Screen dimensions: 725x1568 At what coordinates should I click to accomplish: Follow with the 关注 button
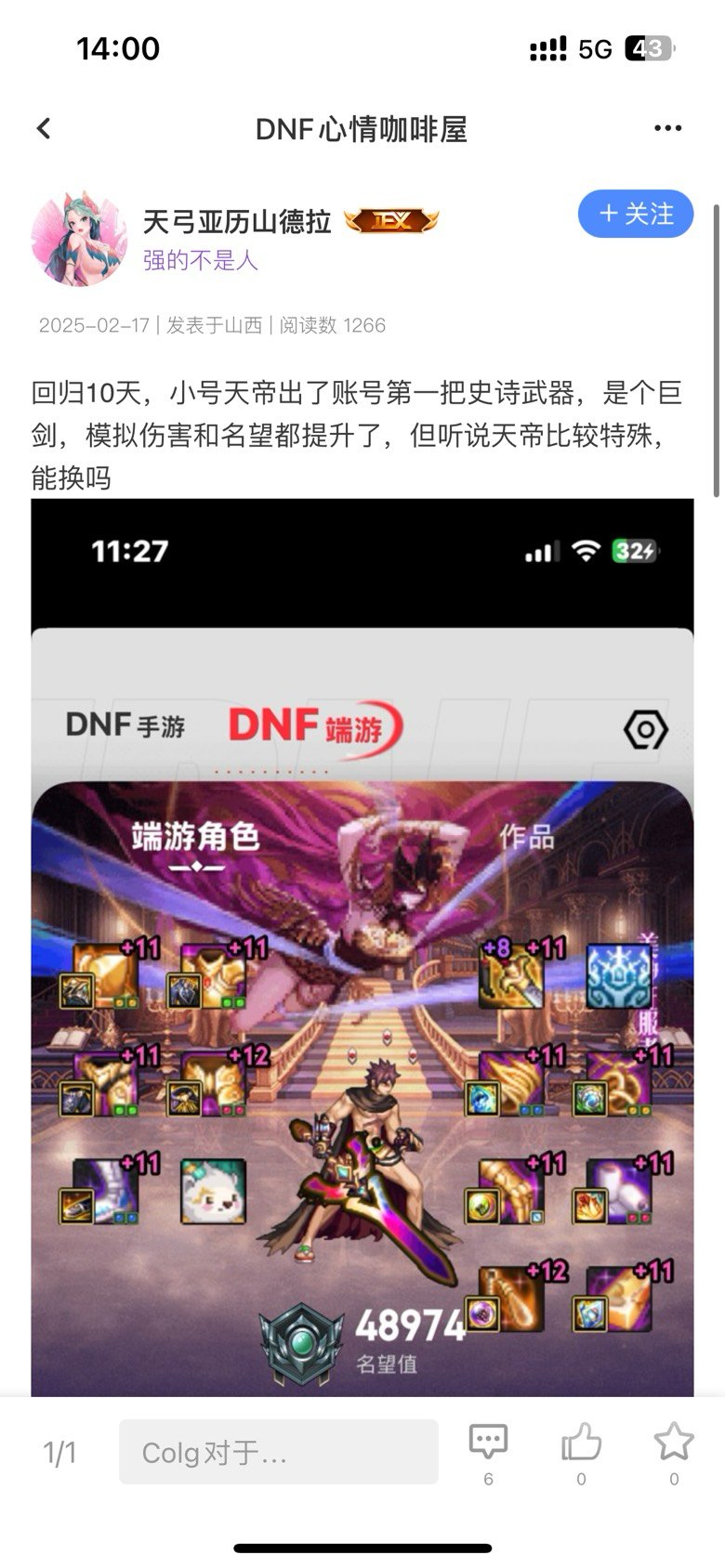click(x=636, y=214)
